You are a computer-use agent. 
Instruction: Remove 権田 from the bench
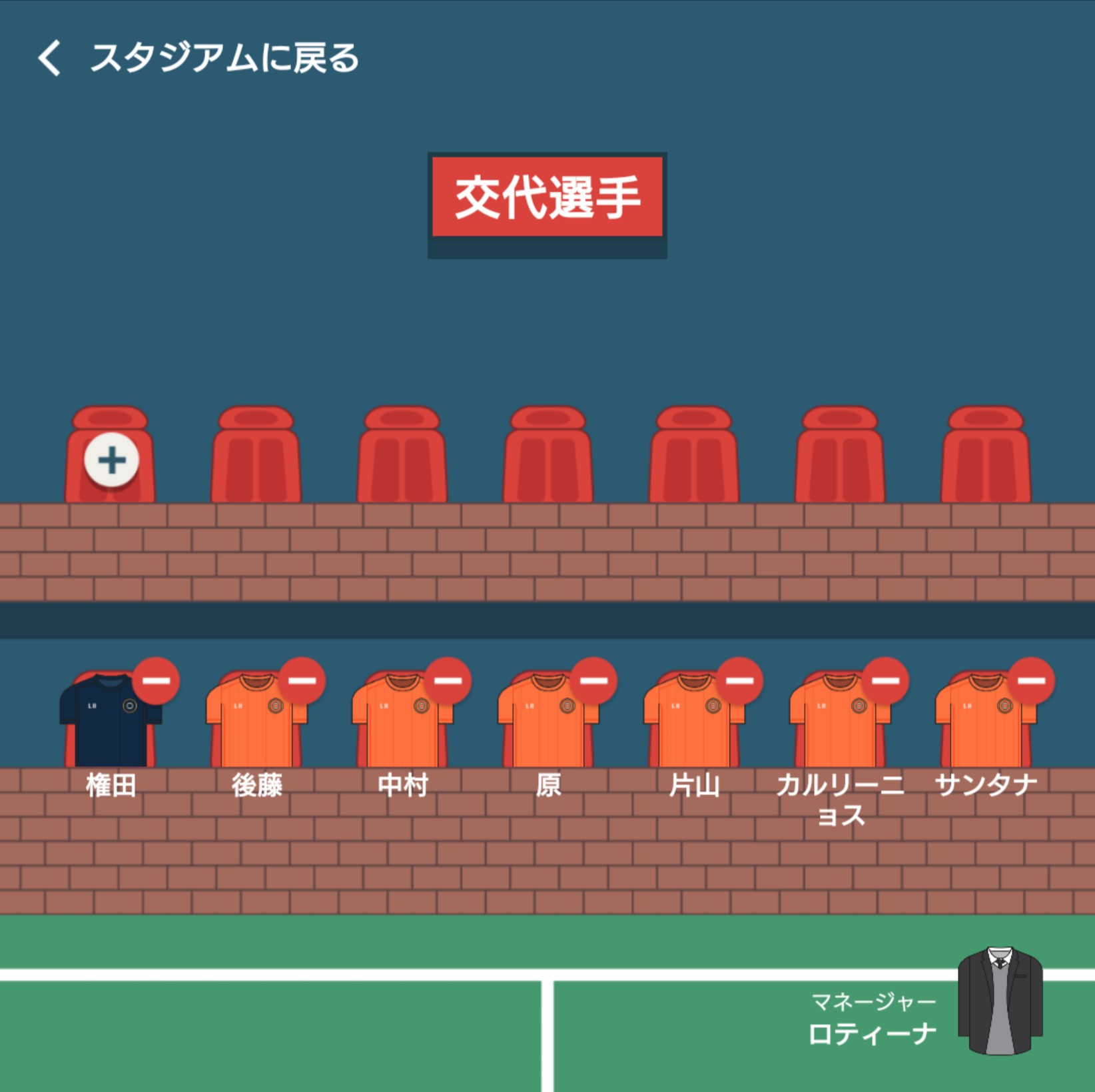[x=156, y=680]
